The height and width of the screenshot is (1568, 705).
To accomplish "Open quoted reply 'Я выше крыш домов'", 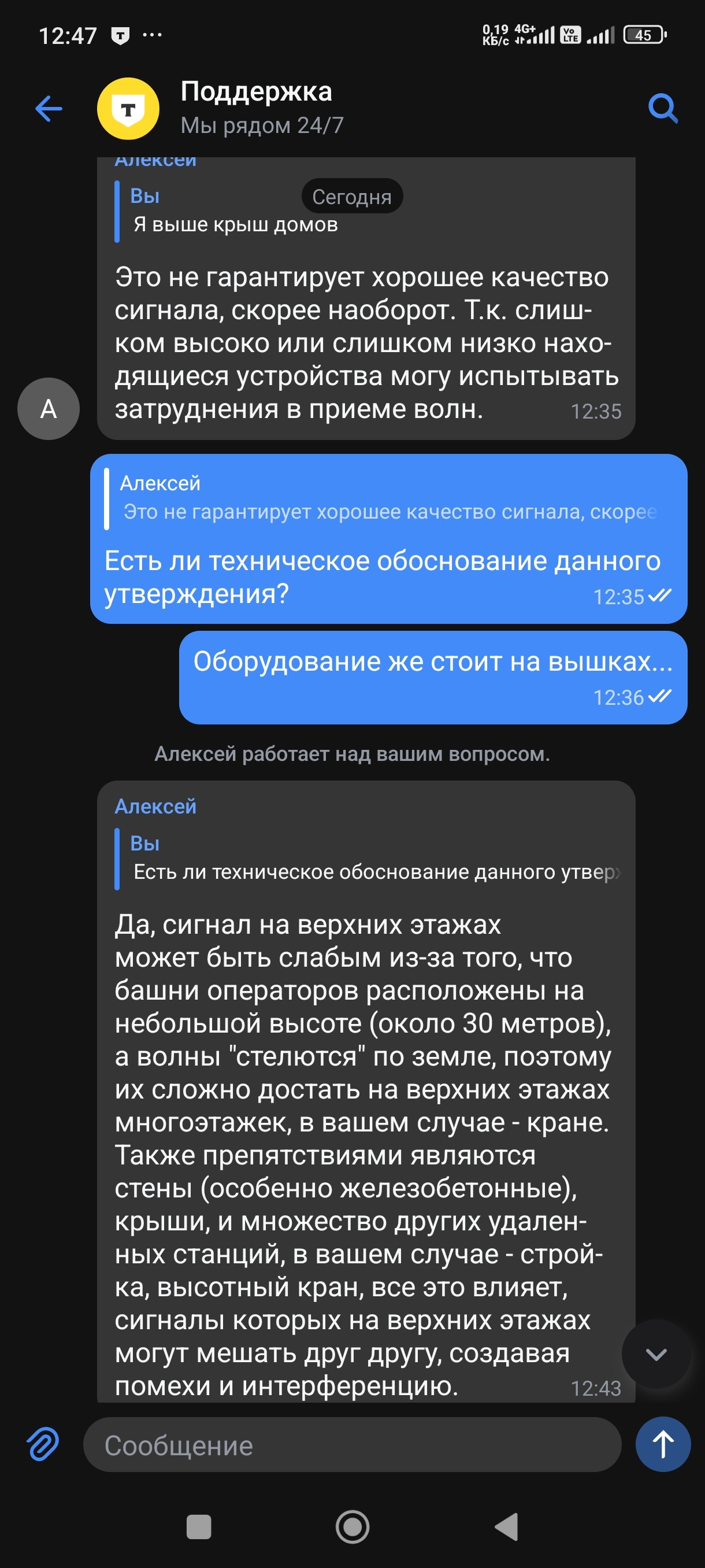I will click(x=235, y=212).
